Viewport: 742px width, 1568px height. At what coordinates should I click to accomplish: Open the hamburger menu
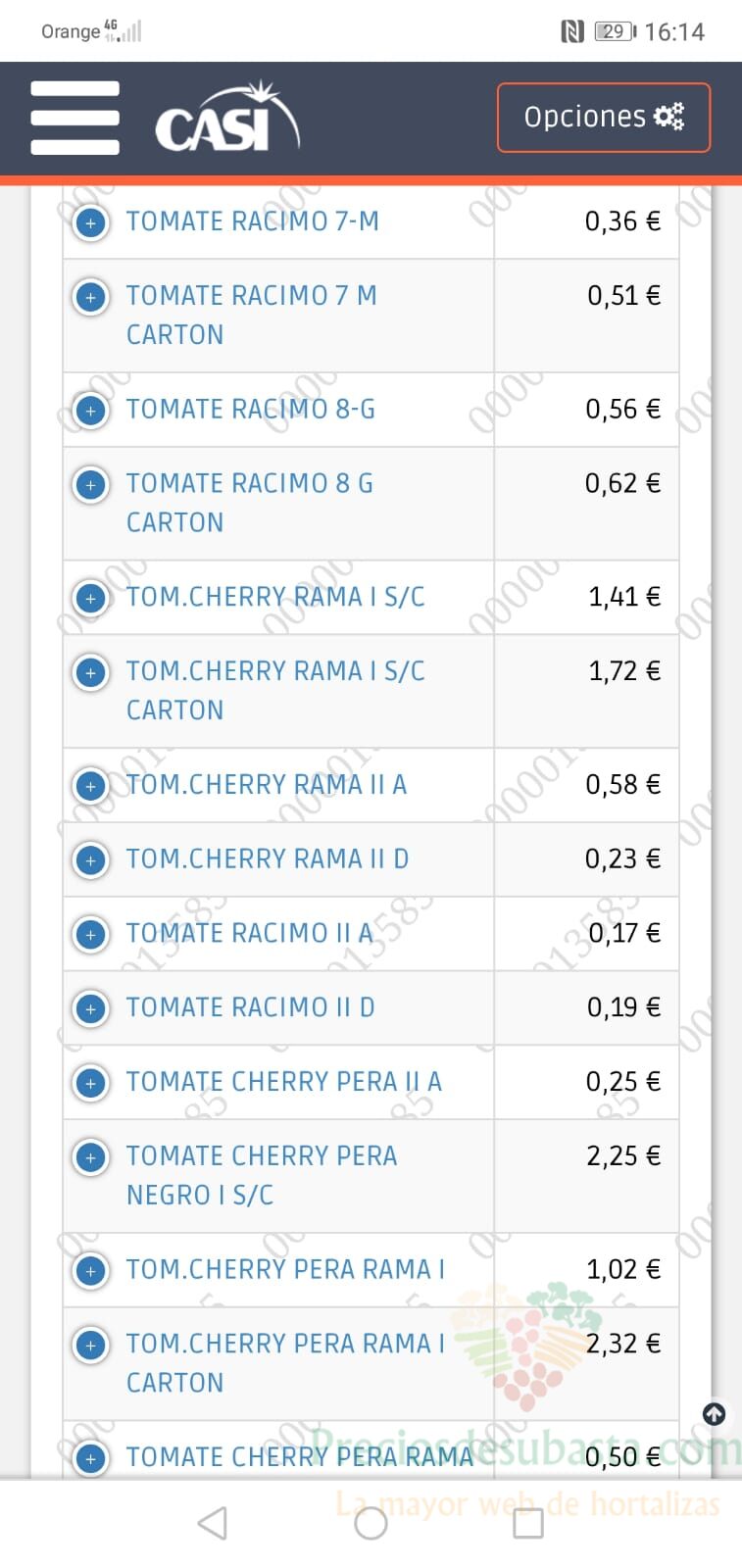(74, 118)
